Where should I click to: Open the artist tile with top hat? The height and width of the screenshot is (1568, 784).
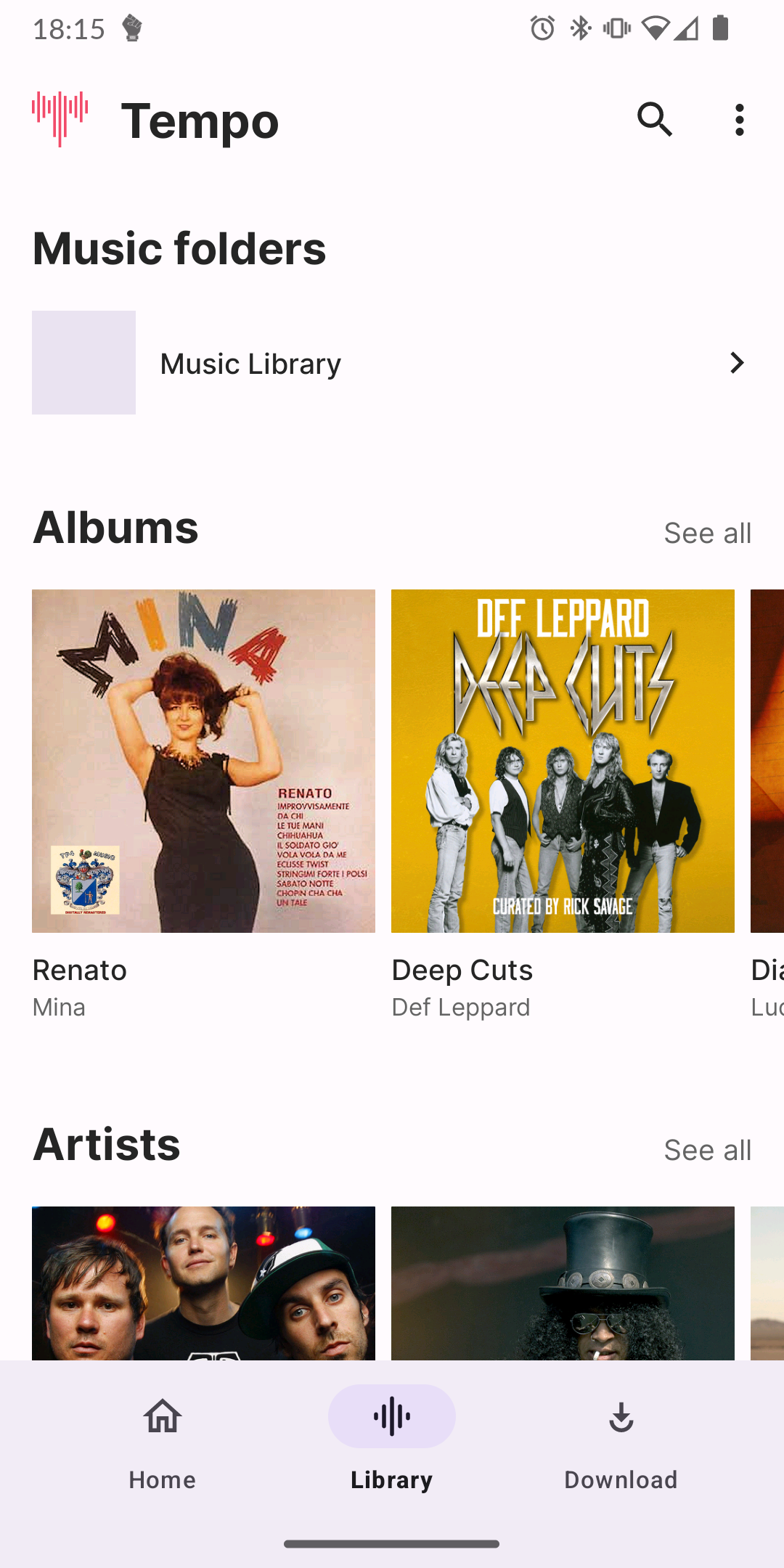(563, 1283)
